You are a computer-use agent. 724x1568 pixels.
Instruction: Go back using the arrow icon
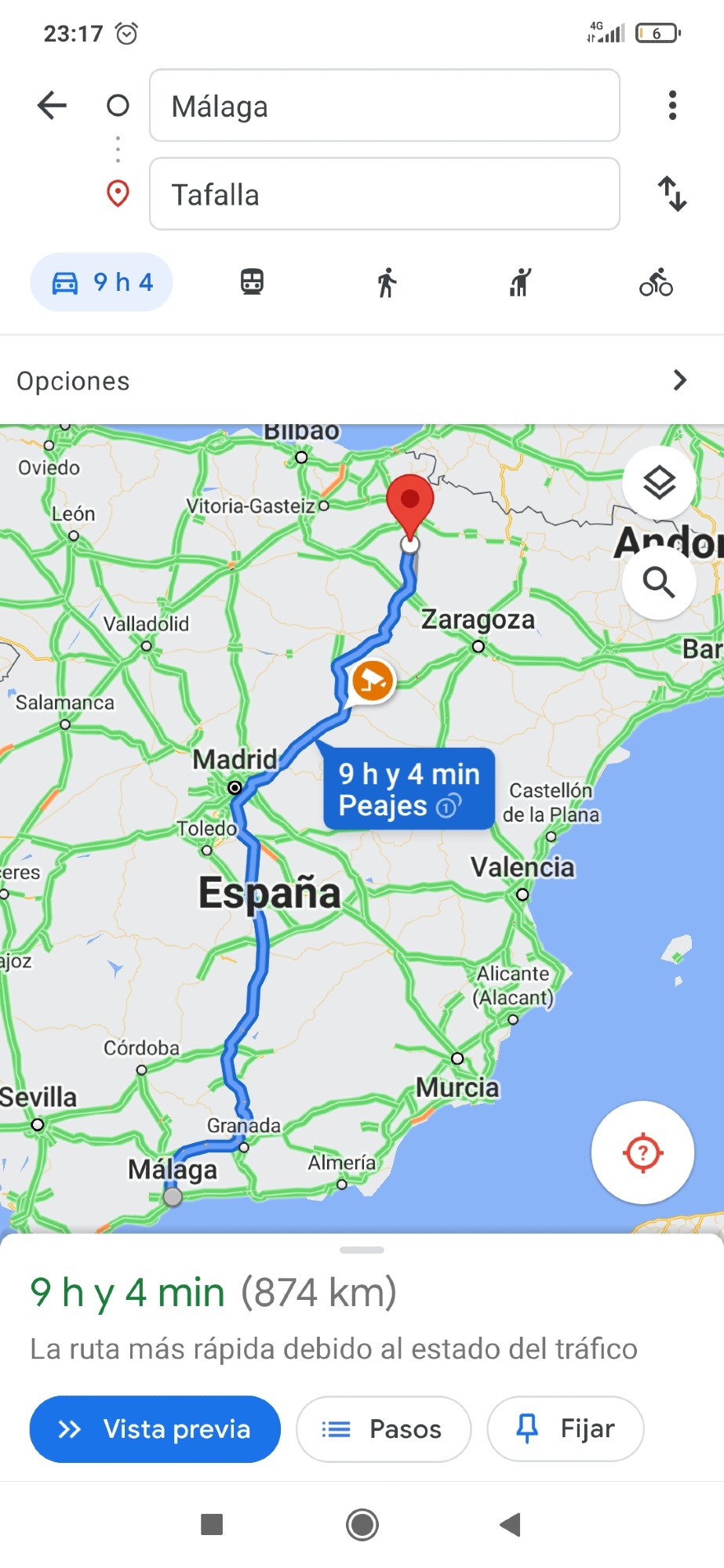pos(53,105)
